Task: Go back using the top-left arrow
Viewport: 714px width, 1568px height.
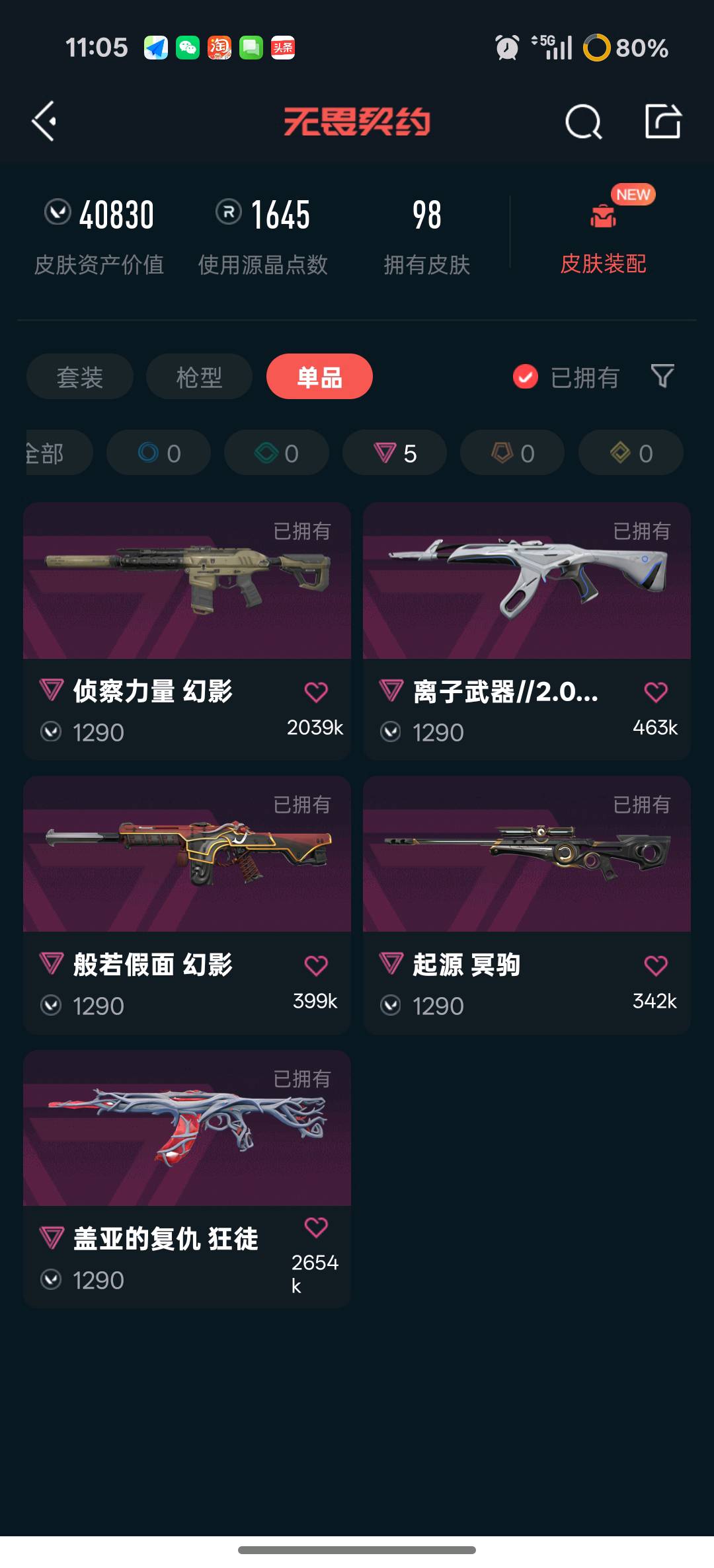Action: pos(44,122)
